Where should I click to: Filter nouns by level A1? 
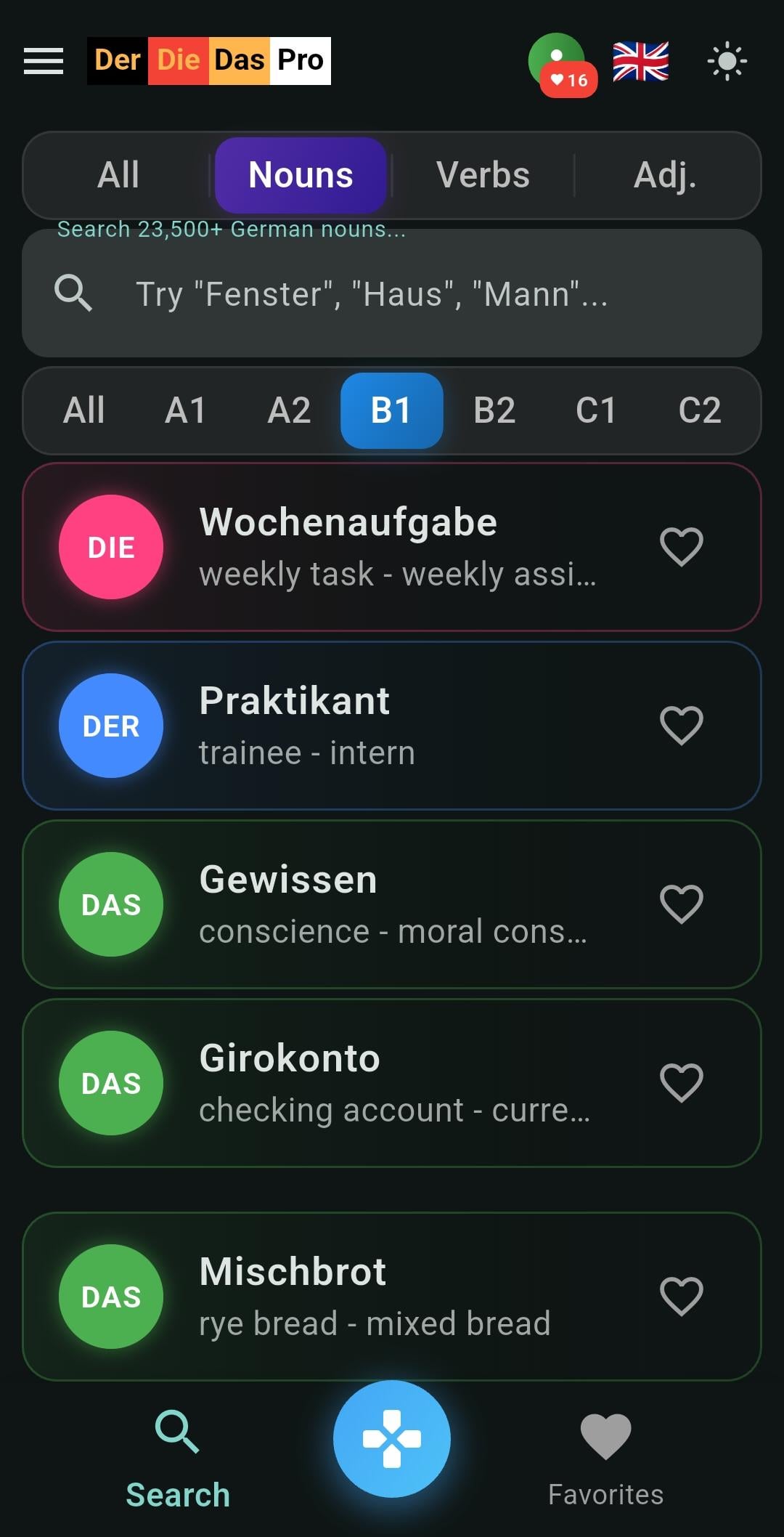186,410
